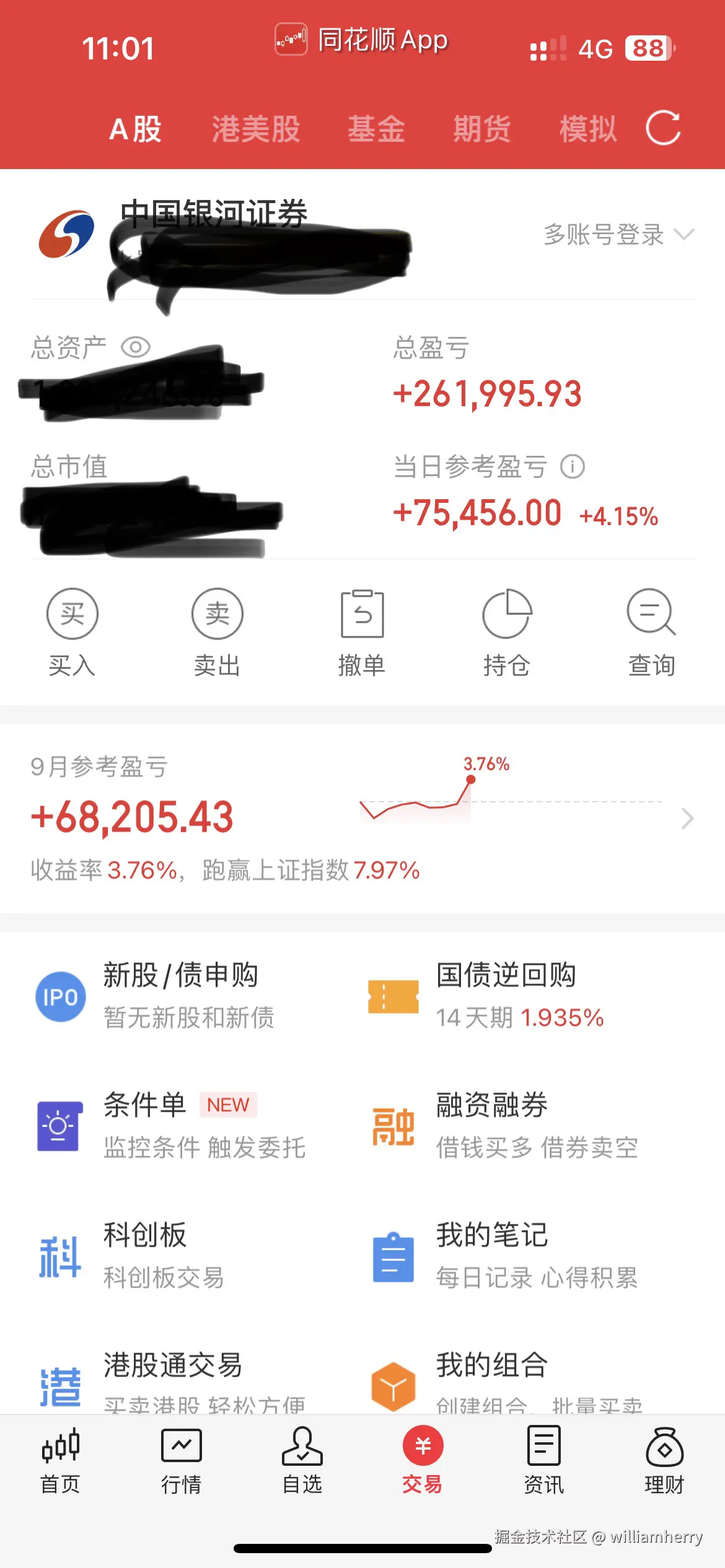The image size is (725, 1568).
Task: Open the IPO 新股/债申购 icon
Action: [60, 996]
